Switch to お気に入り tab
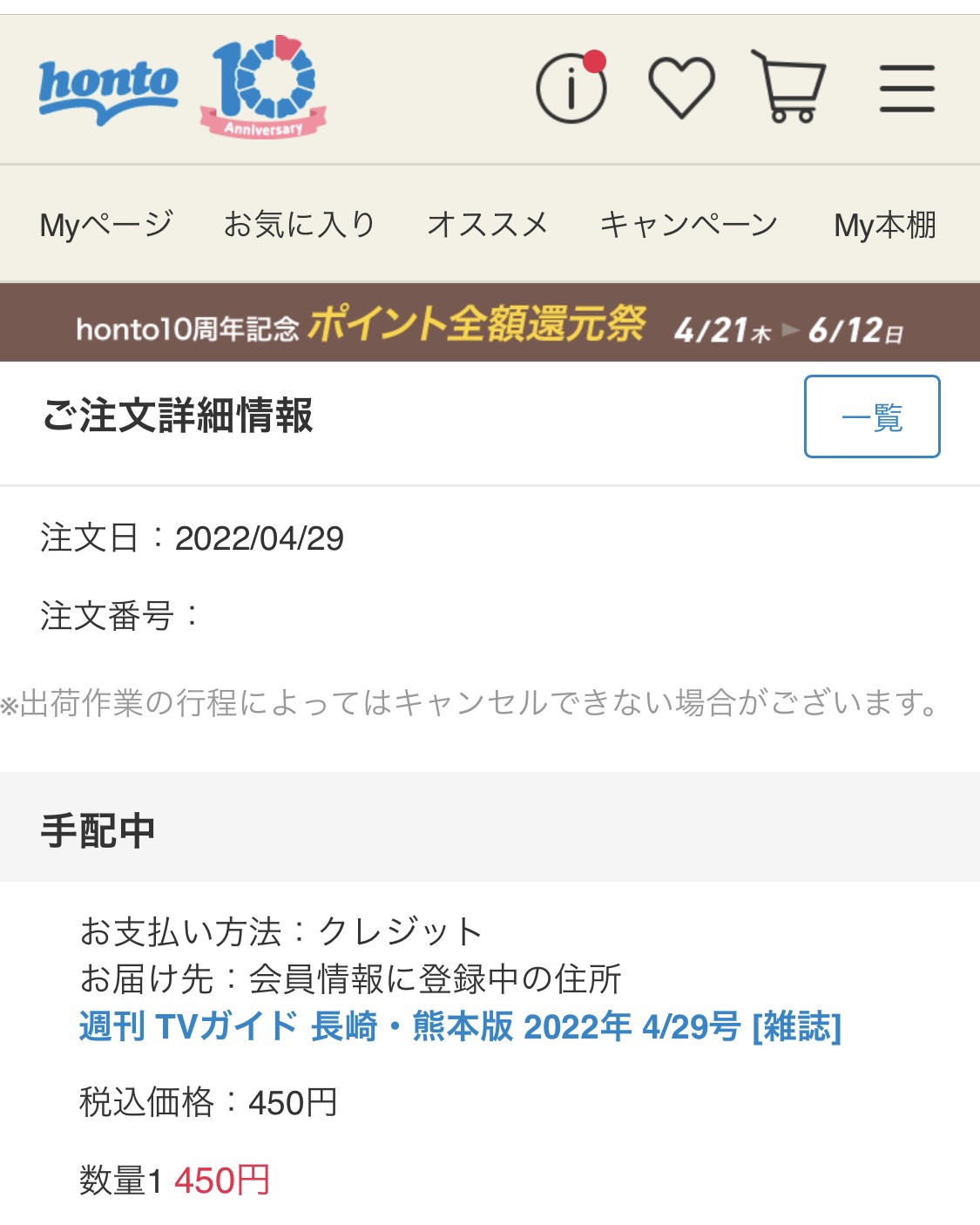980x1225 pixels. [x=299, y=225]
